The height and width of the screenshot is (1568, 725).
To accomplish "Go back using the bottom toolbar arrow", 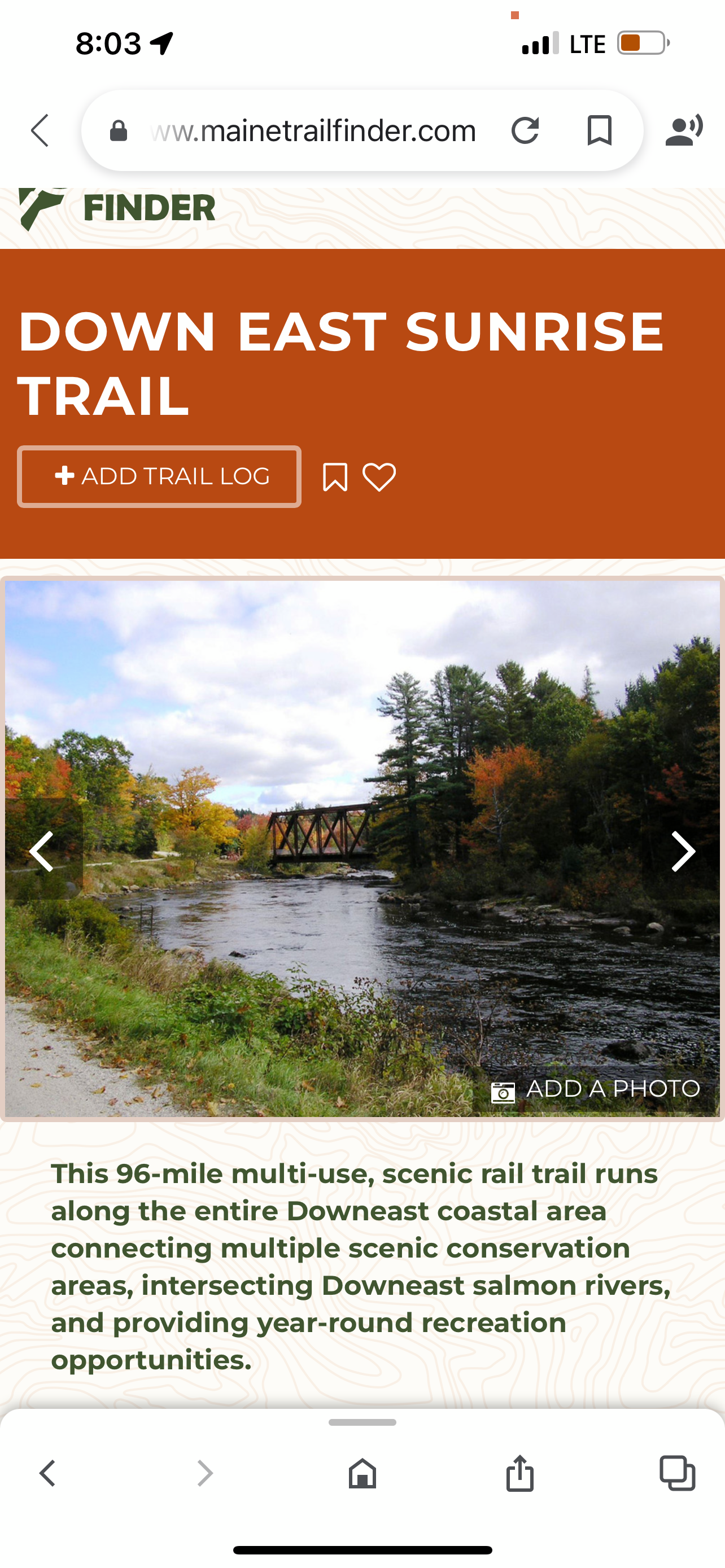I will pos(47,1474).
